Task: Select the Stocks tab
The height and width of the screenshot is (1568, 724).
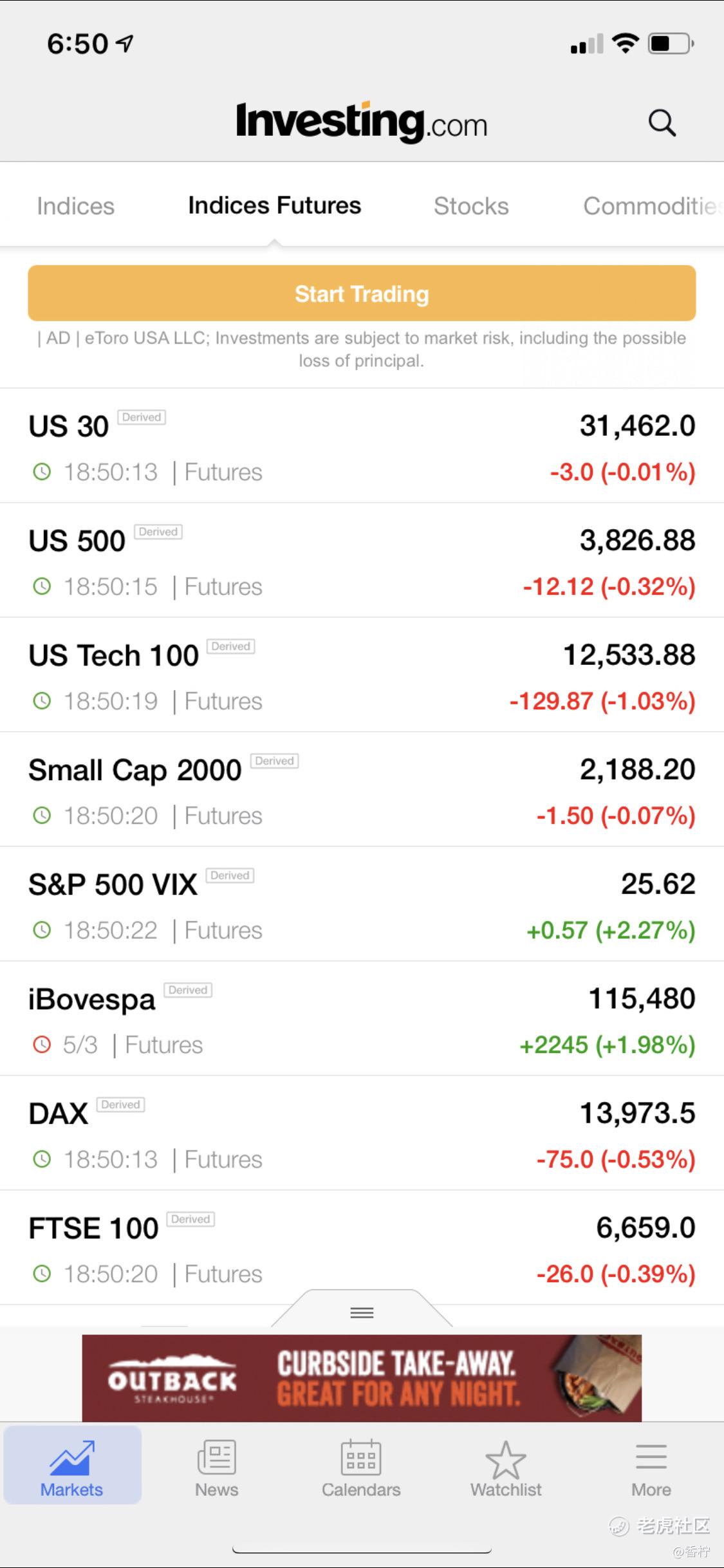Action: [x=471, y=206]
